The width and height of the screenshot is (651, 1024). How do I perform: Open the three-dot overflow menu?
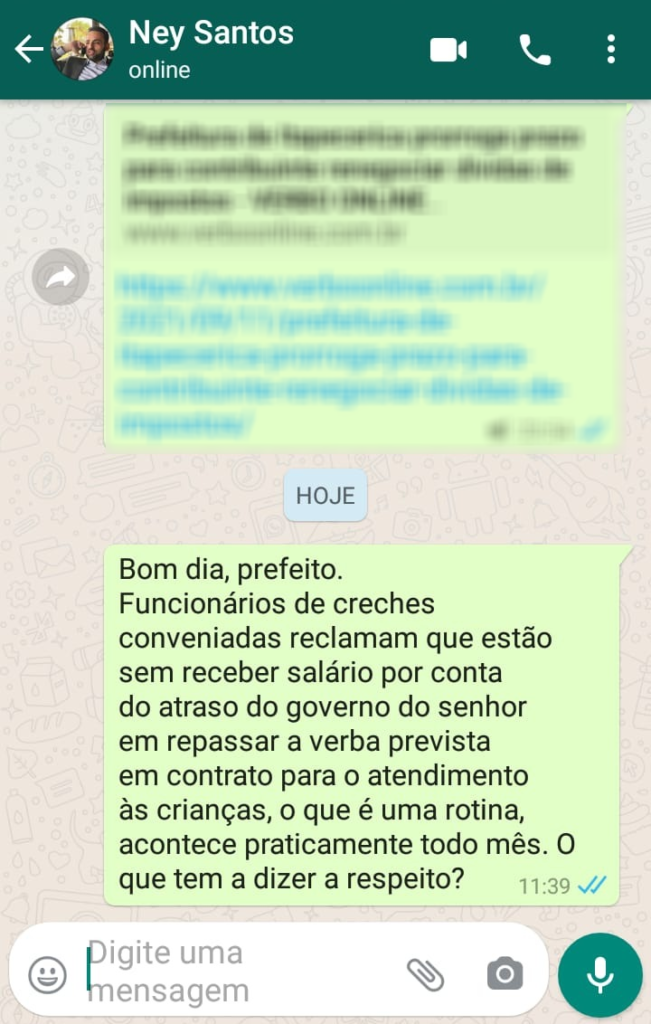point(611,49)
